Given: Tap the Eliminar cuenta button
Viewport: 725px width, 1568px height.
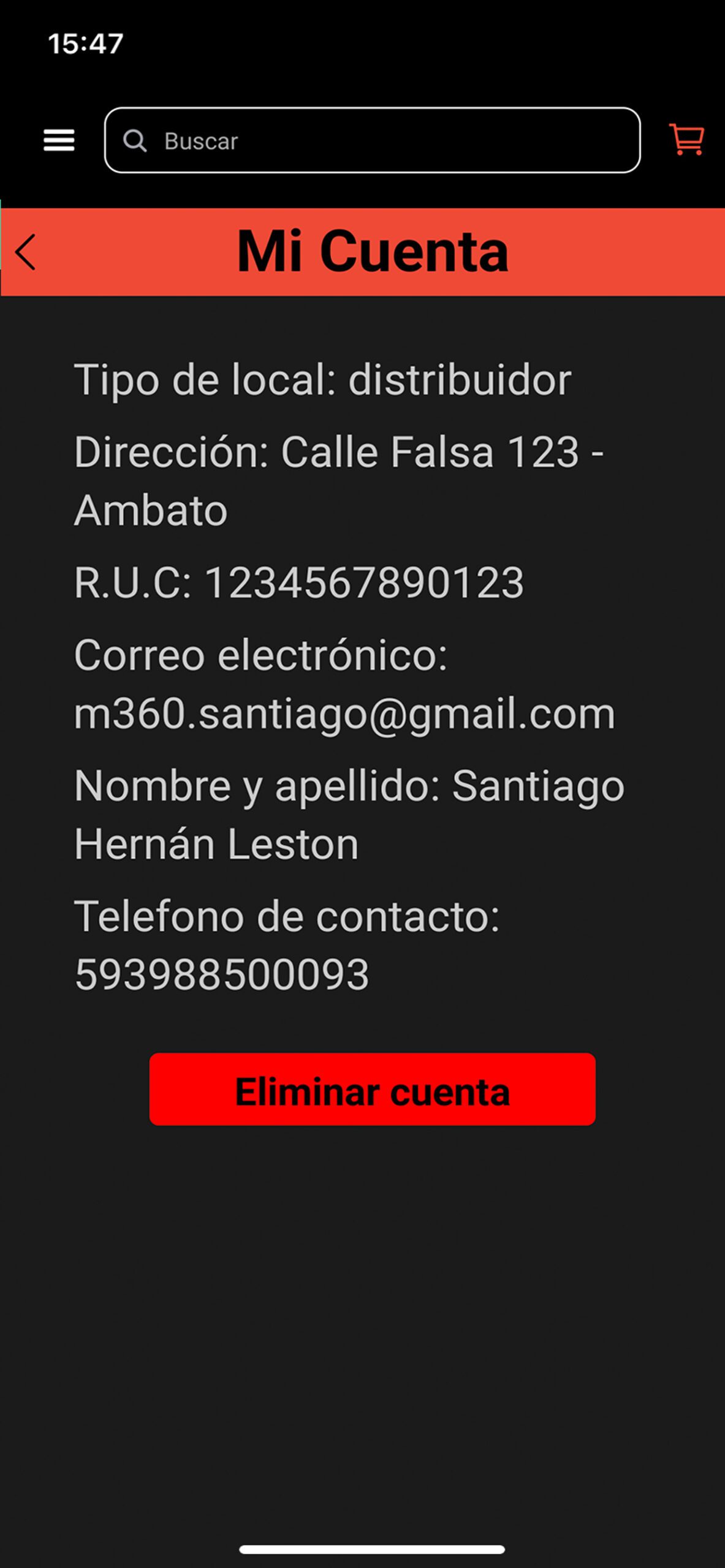Looking at the screenshot, I should pyautogui.click(x=372, y=1089).
